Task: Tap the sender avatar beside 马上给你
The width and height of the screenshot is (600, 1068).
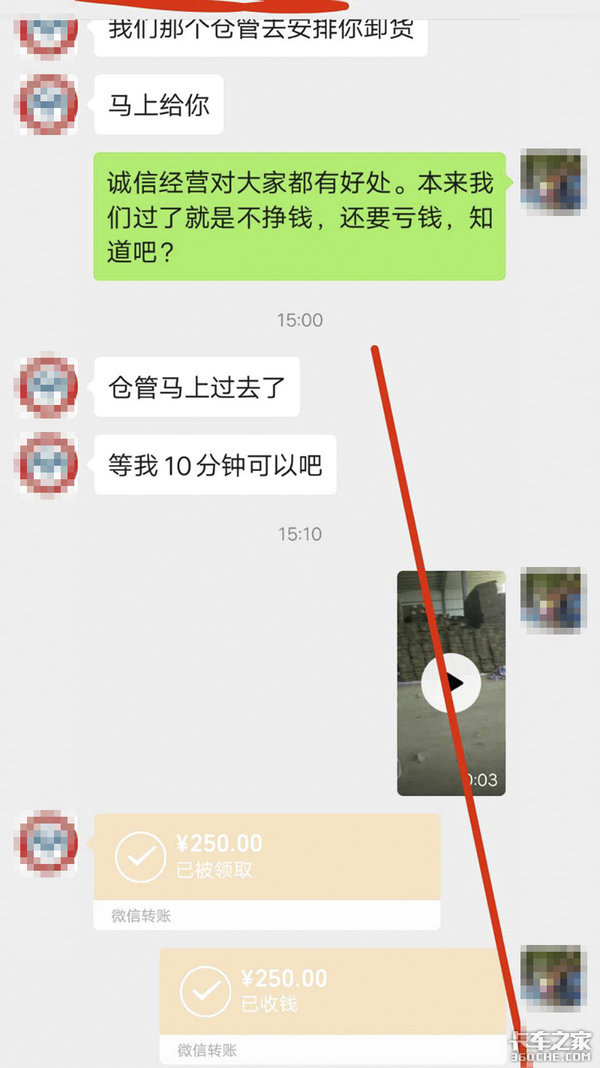Action: point(48,104)
